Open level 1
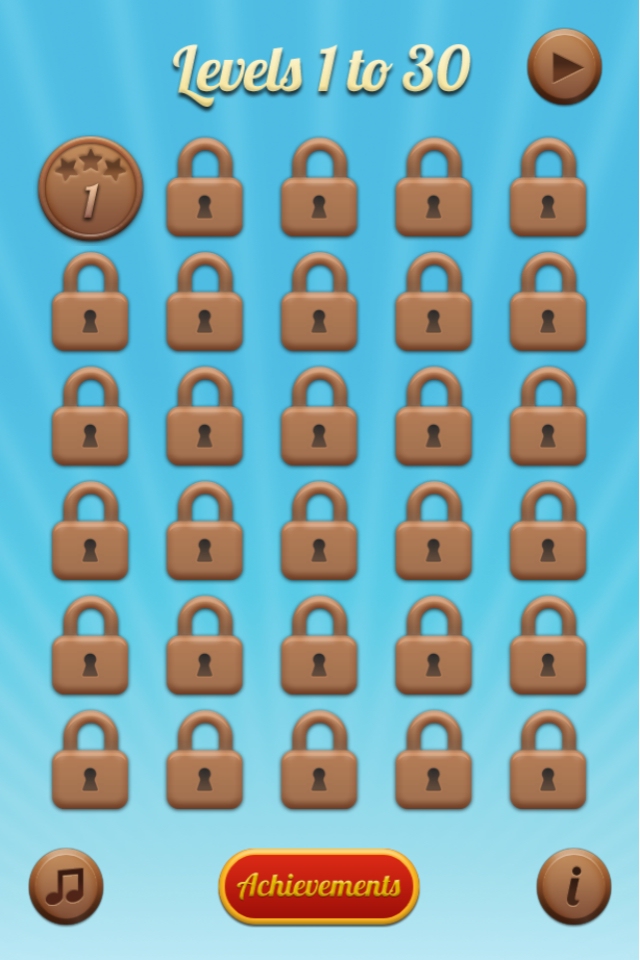640x960 pixels. [90, 189]
